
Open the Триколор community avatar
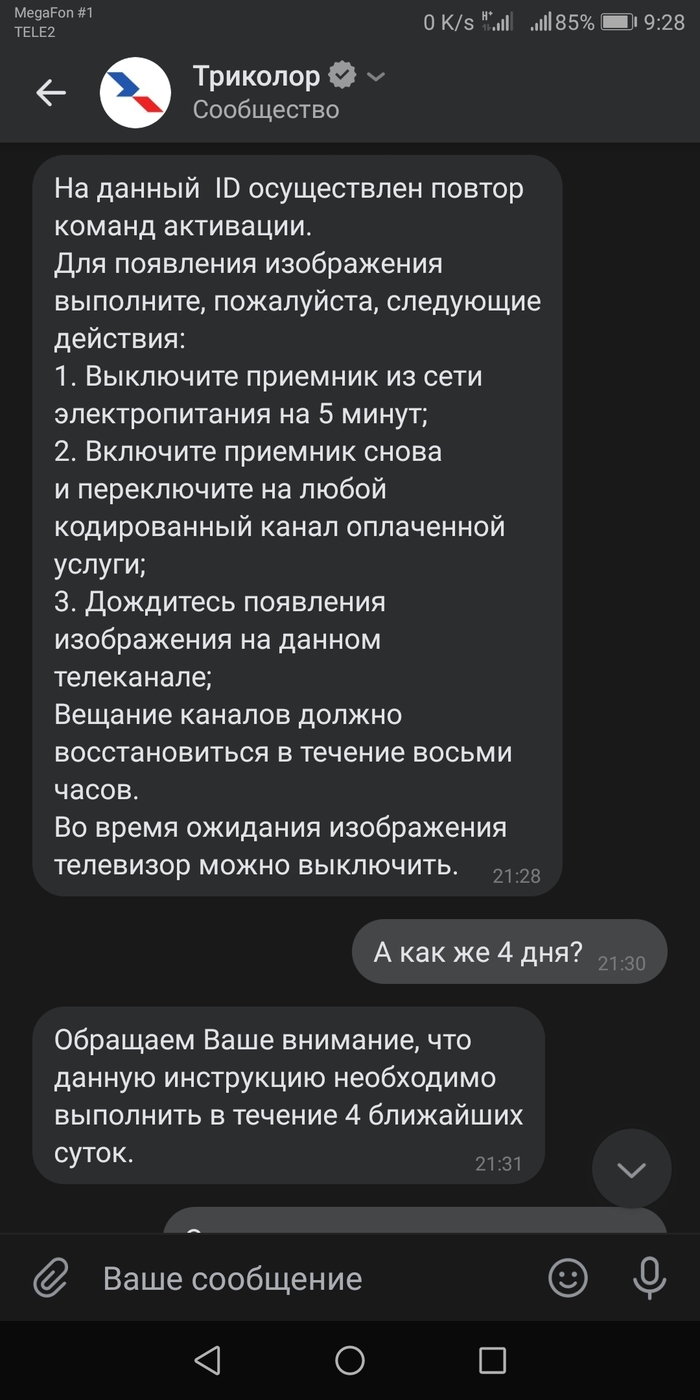pyautogui.click(x=135, y=93)
